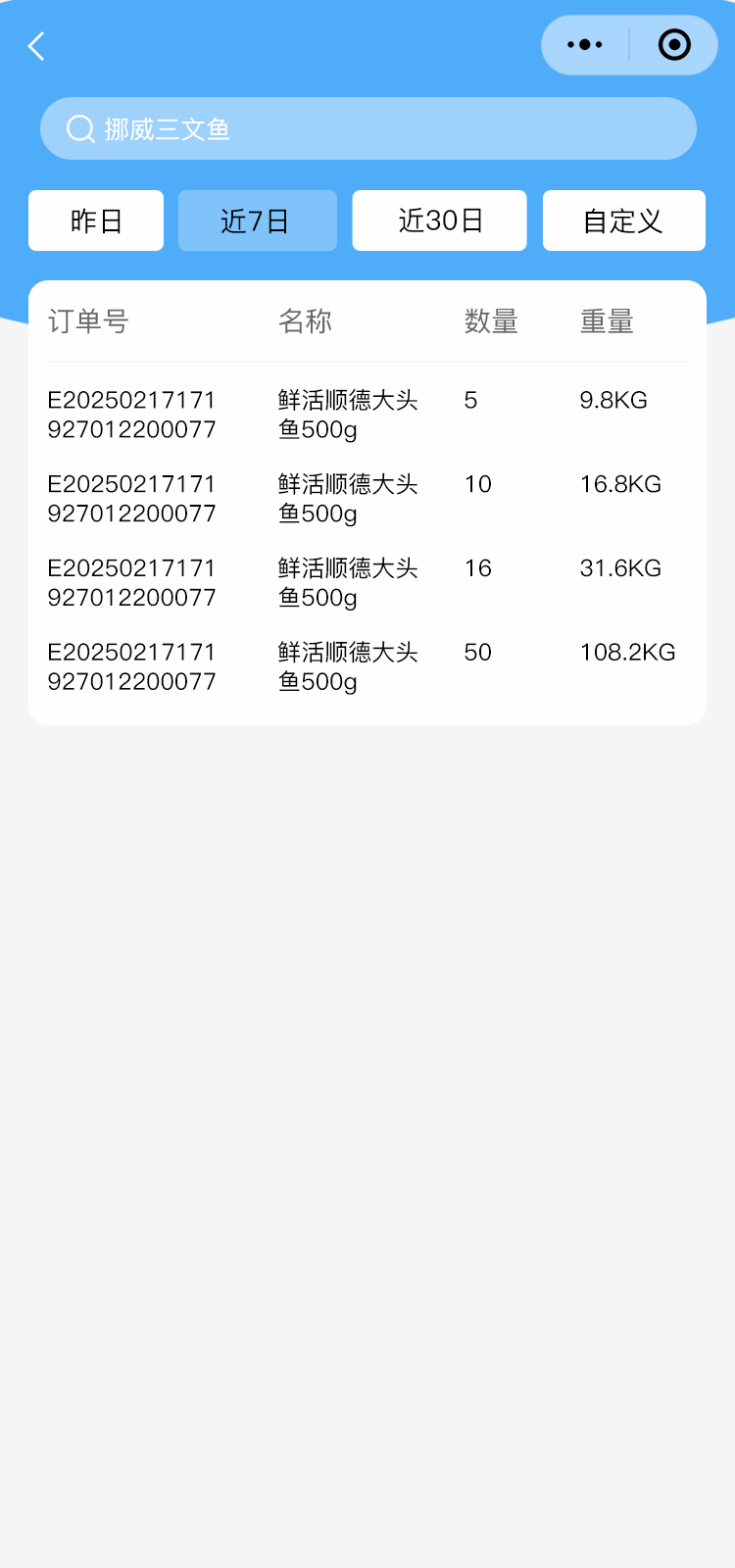Select the 近7日 date filter
This screenshot has height=1568, width=735.
click(257, 220)
